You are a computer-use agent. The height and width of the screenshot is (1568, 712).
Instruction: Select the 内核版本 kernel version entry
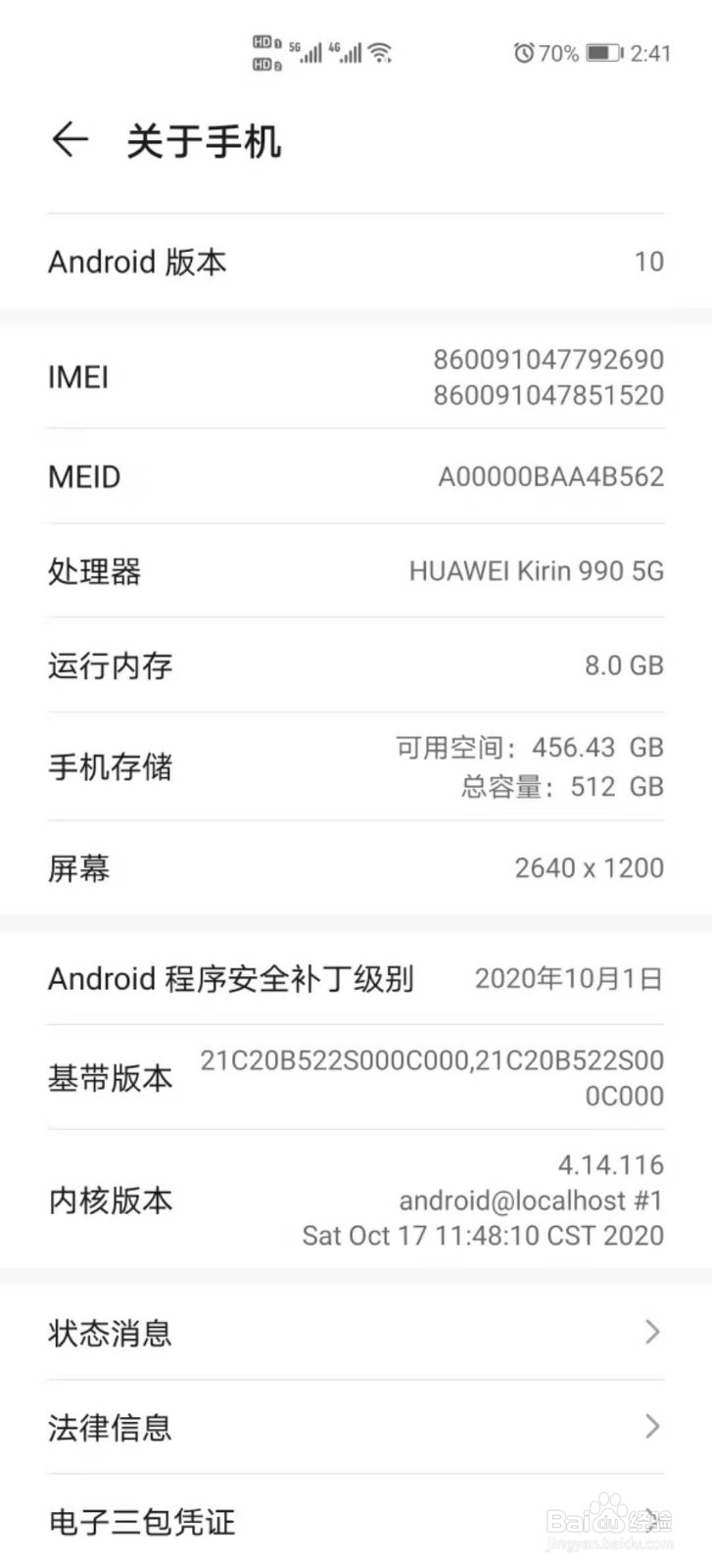pos(356,1200)
